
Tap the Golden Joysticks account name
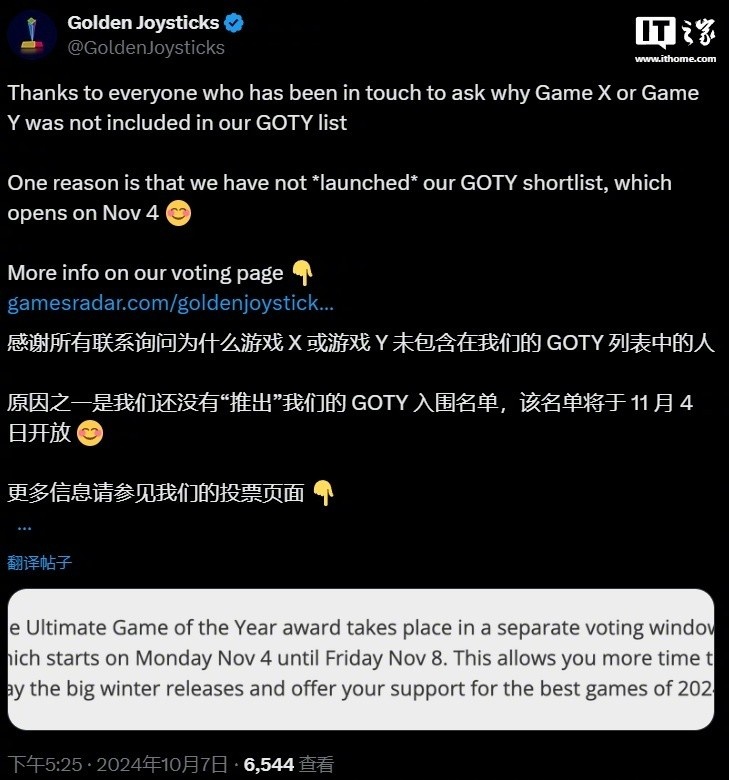click(x=145, y=22)
